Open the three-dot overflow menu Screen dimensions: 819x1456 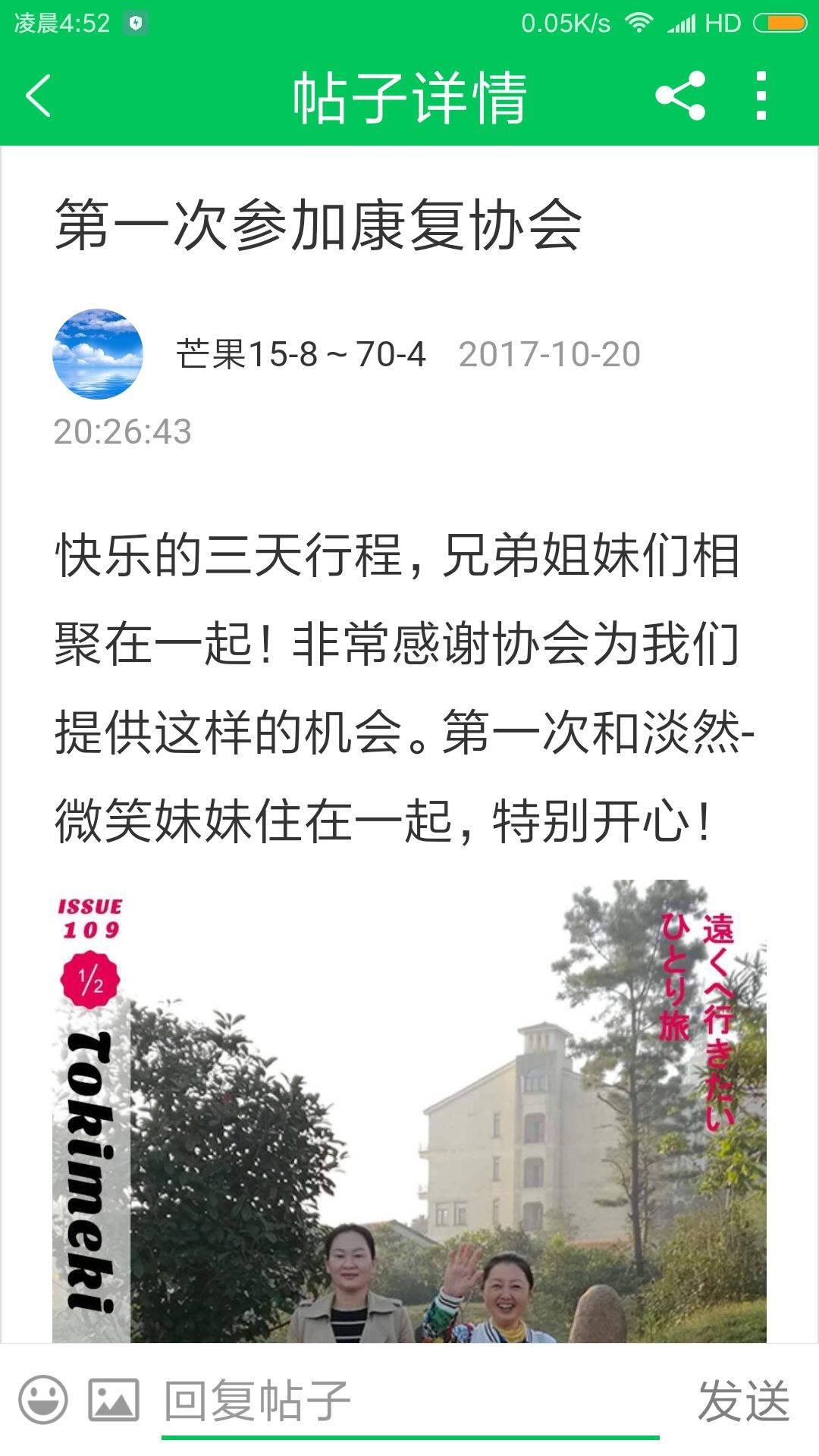761,96
